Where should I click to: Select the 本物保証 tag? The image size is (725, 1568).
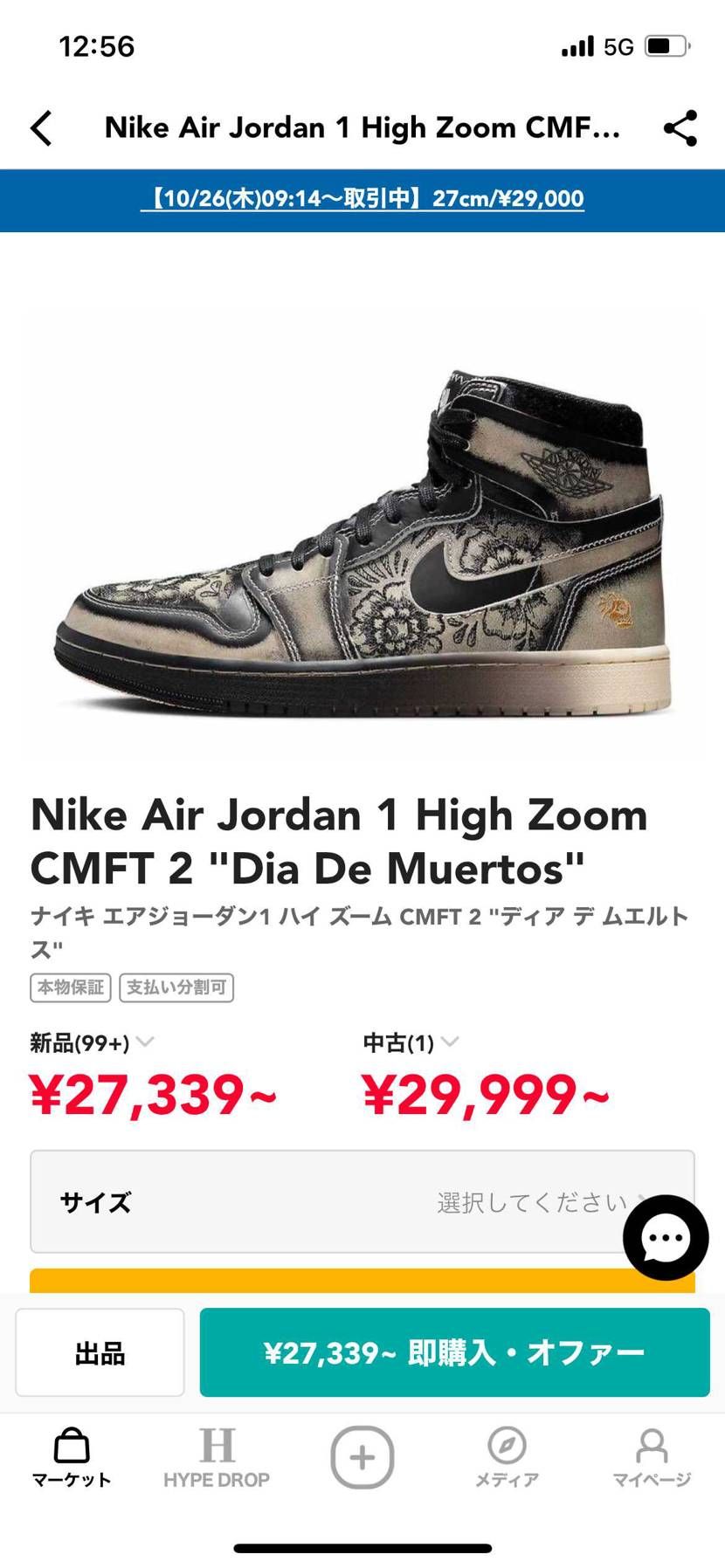pos(70,987)
